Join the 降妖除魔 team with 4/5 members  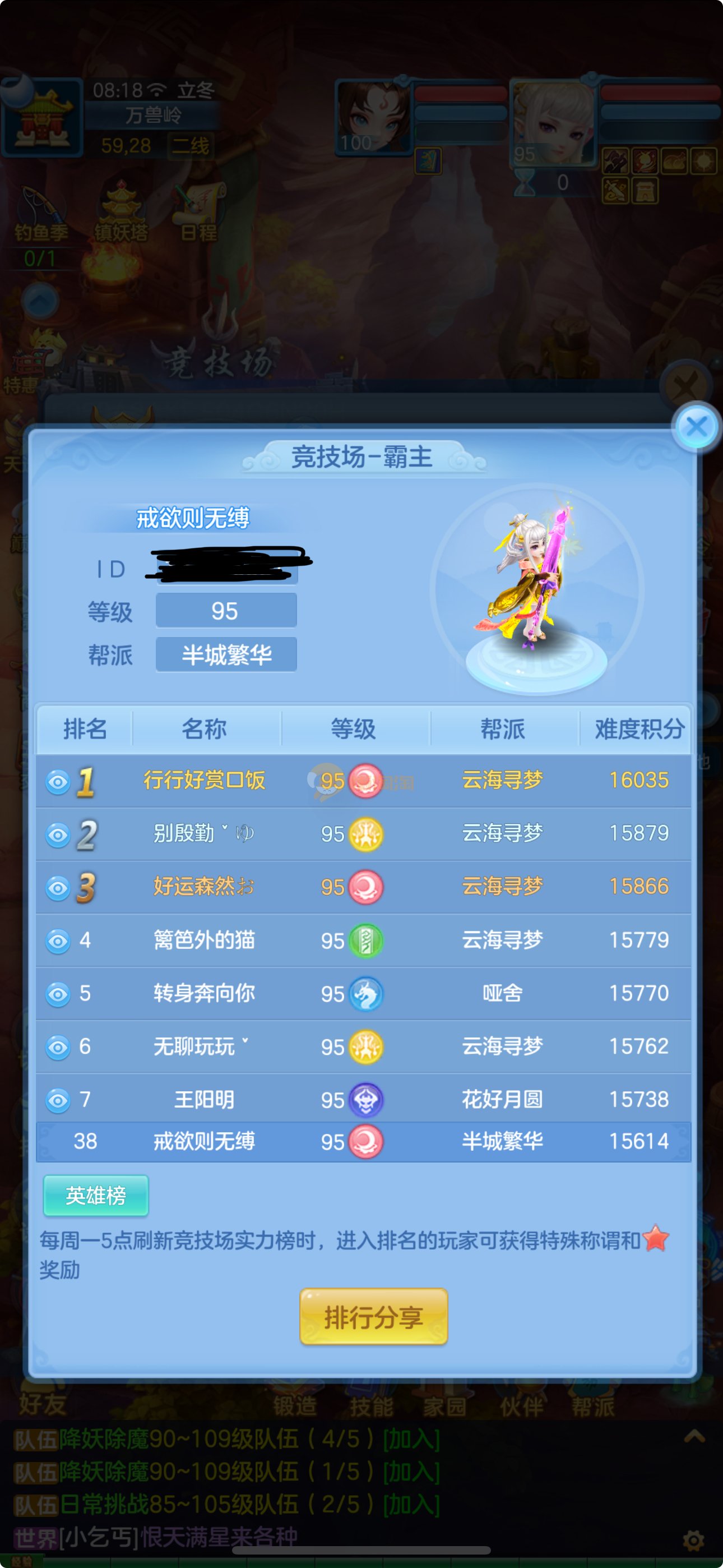tap(411, 1440)
